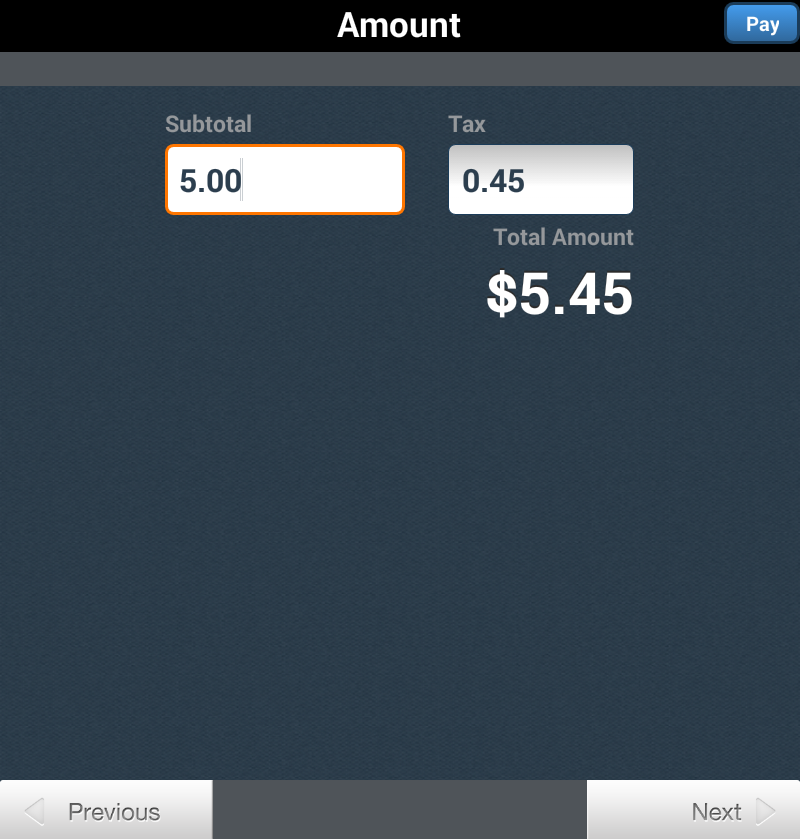800x839 pixels.
Task: Click the Next arrow chevron icon
Action: tap(766, 811)
